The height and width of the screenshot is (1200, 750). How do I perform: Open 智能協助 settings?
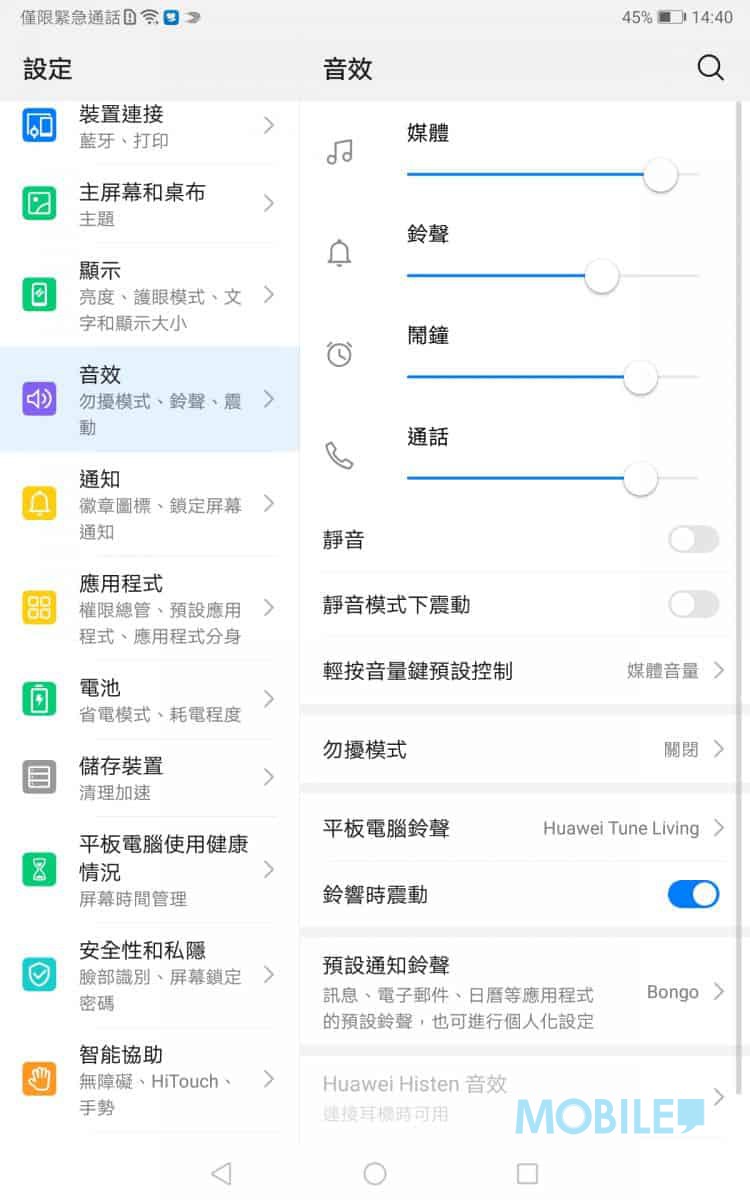coord(150,1079)
